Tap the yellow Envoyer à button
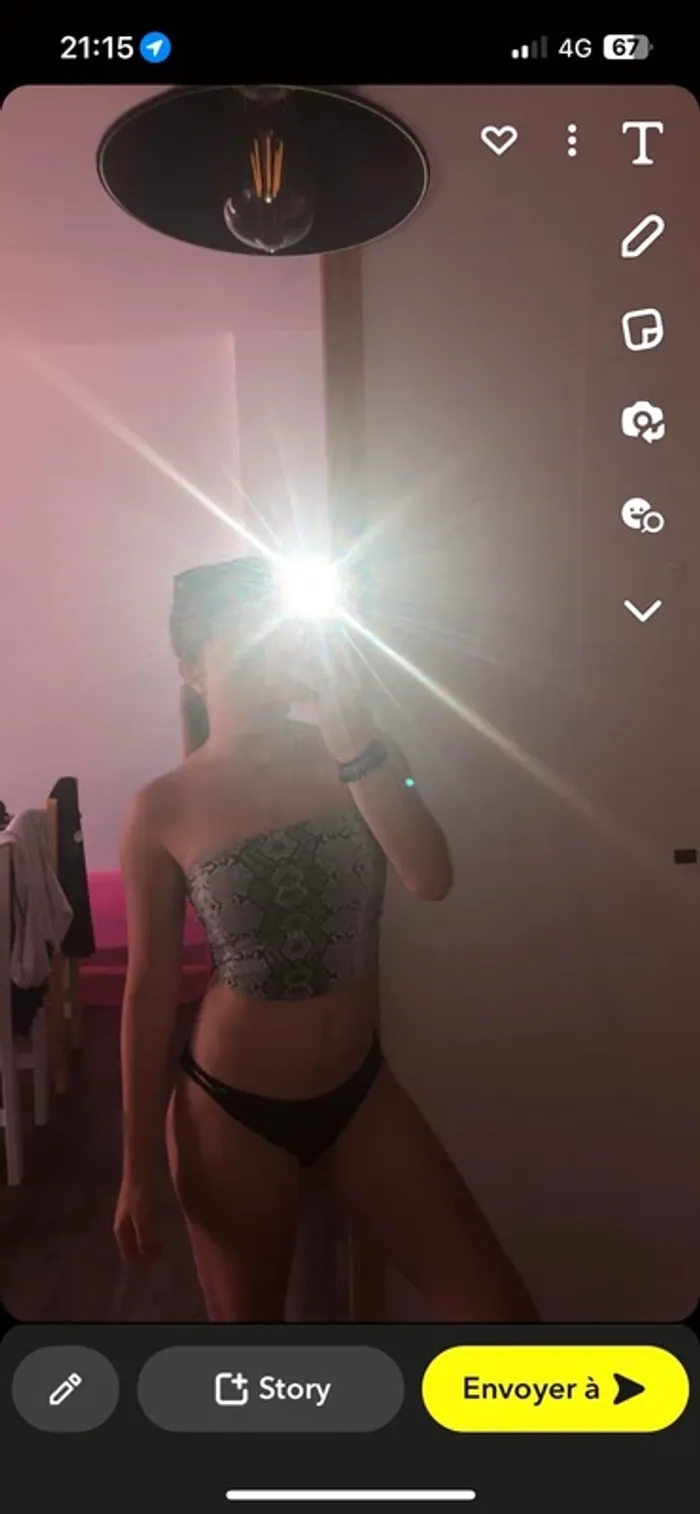The width and height of the screenshot is (700, 1514). click(555, 1388)
